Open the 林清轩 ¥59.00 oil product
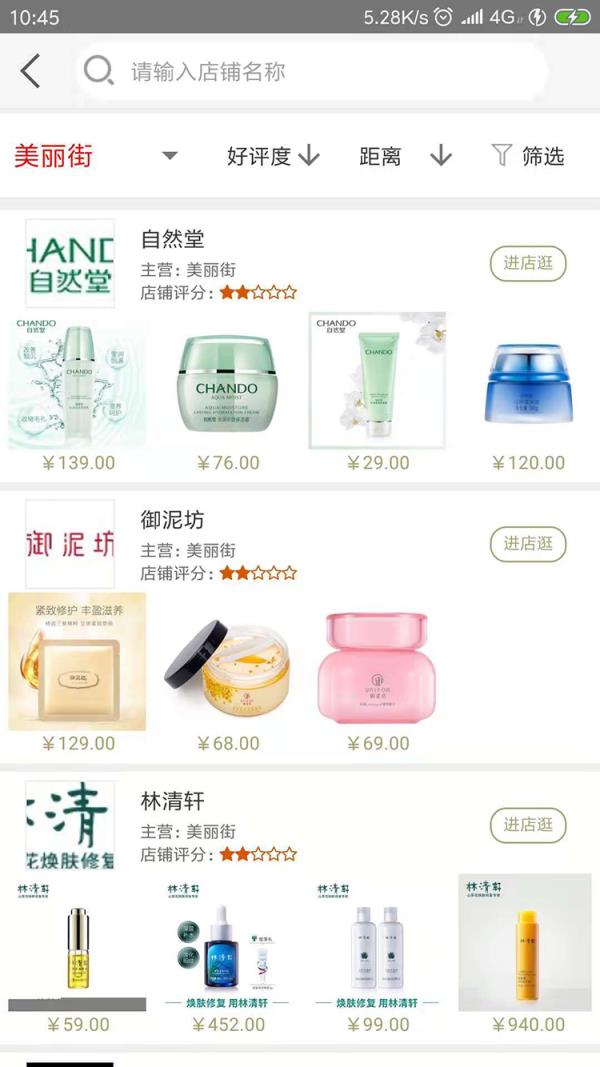Screen dimensions: 600x1067 [78, 943]
